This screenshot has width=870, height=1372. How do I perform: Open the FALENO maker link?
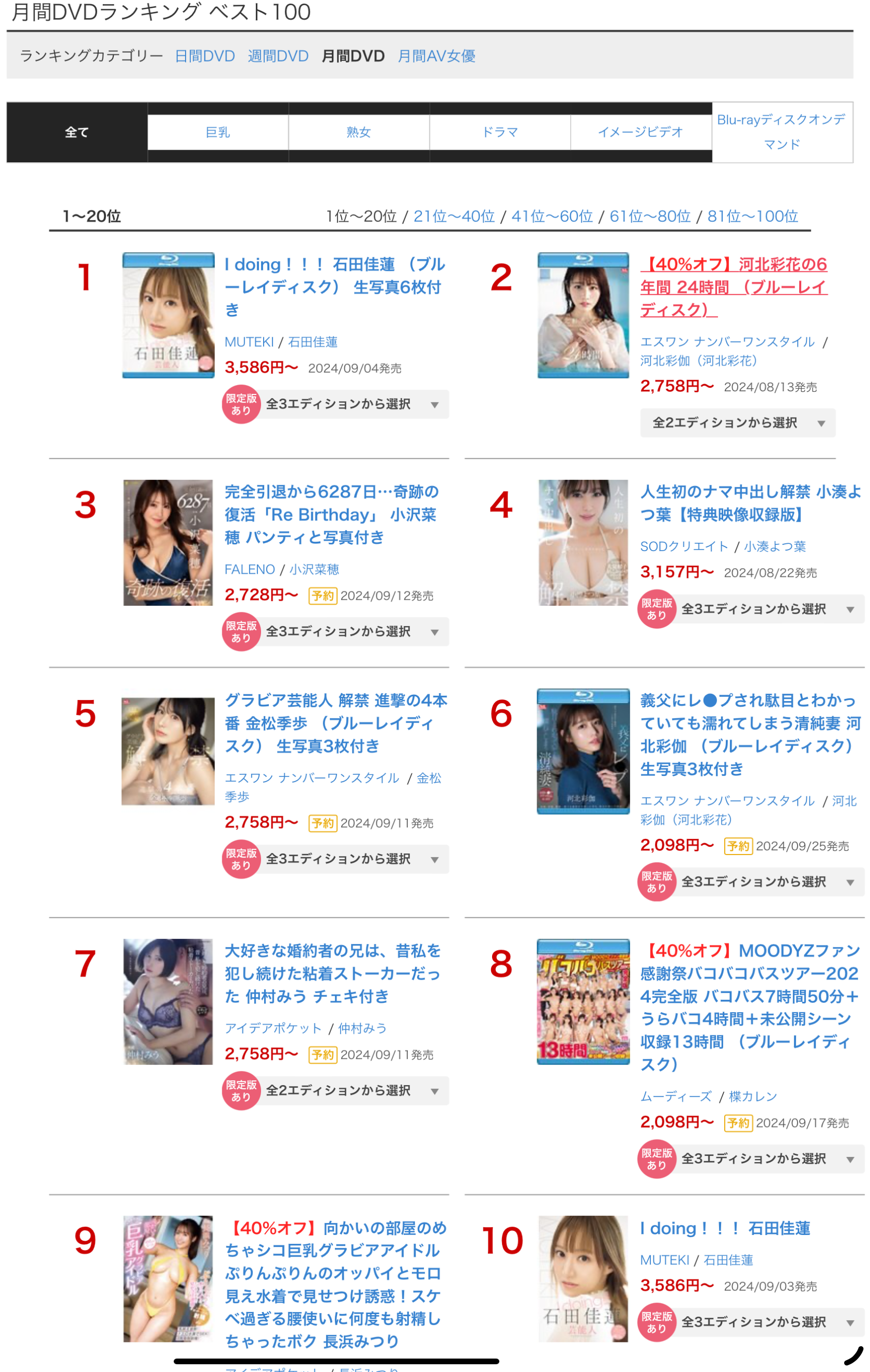(250, 569)
